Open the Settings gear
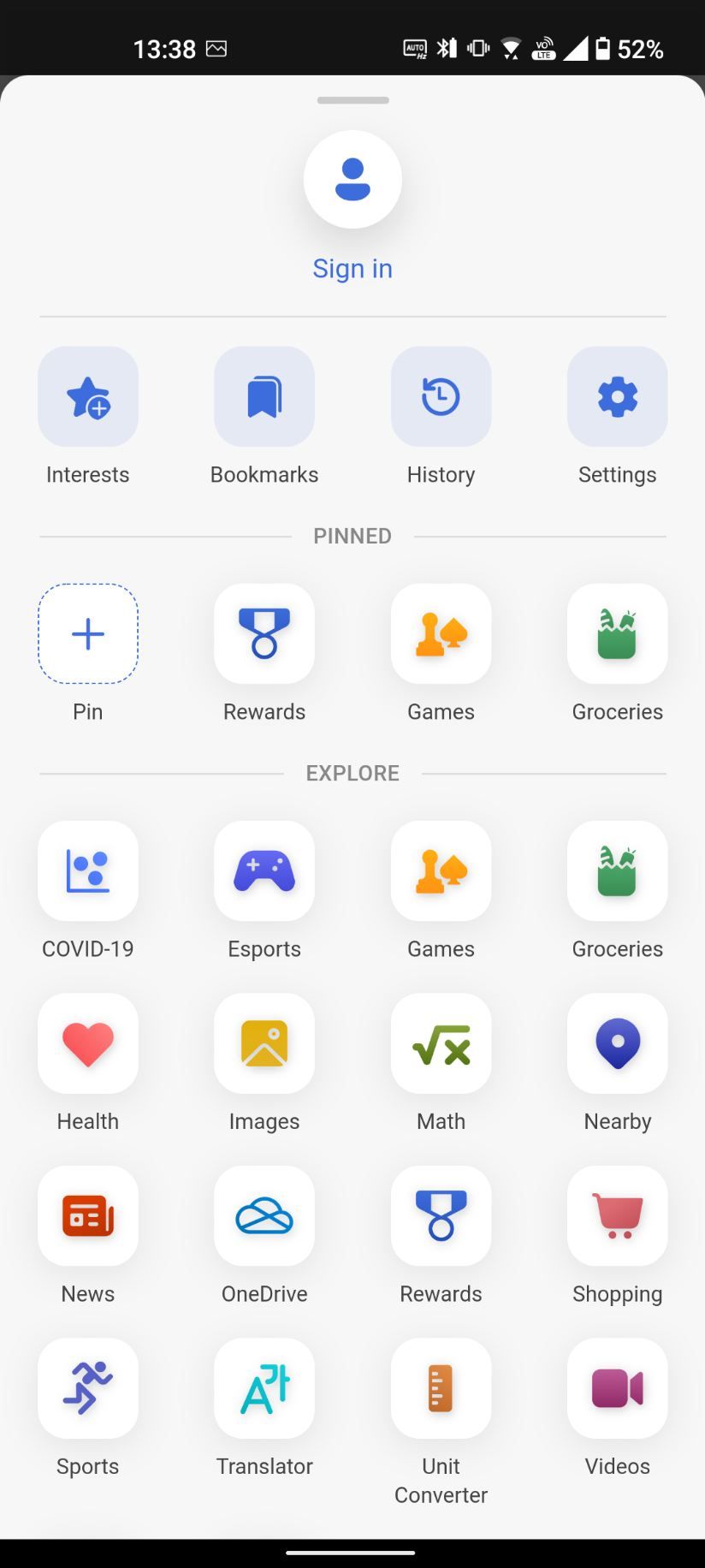Image resolution: width=705 pixels, height=1568 pixels. pyautogui.click(x=617, y=397)
